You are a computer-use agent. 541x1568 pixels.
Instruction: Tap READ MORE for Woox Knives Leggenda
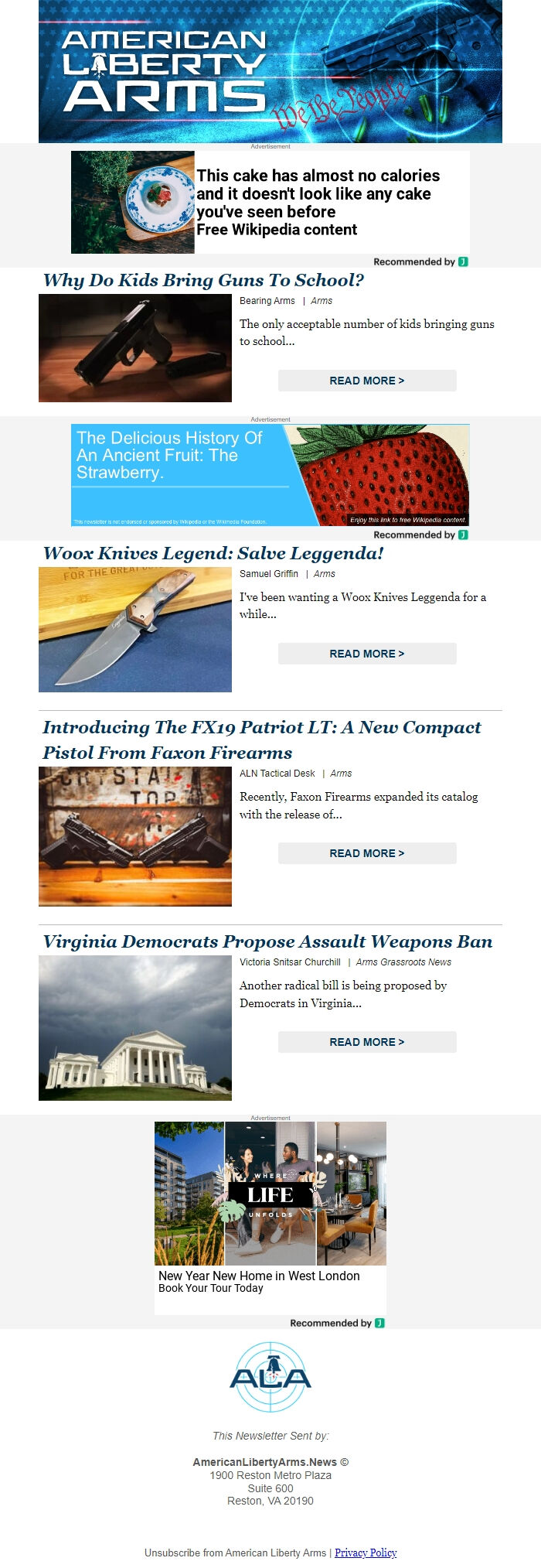[367, 654]
